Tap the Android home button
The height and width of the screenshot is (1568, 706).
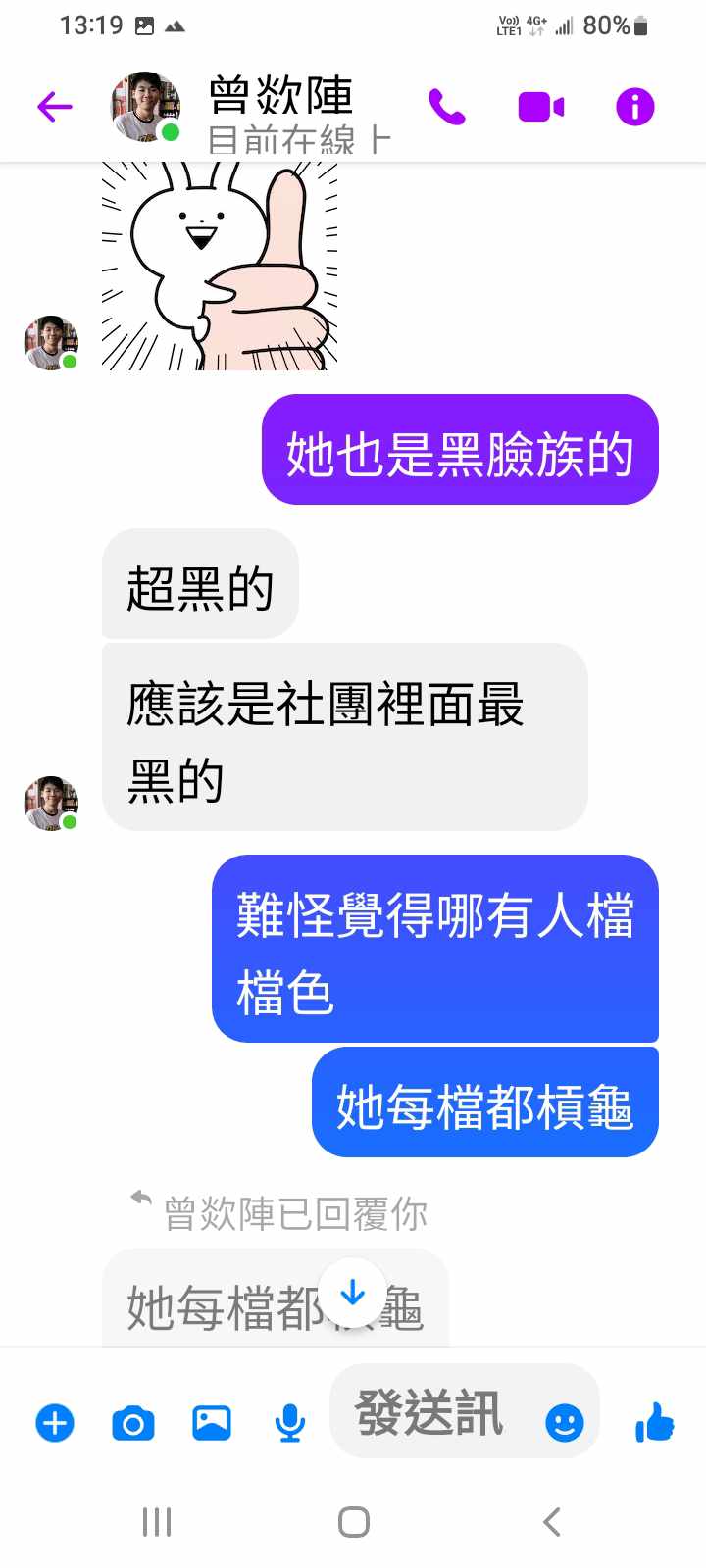click(353, 1522)
